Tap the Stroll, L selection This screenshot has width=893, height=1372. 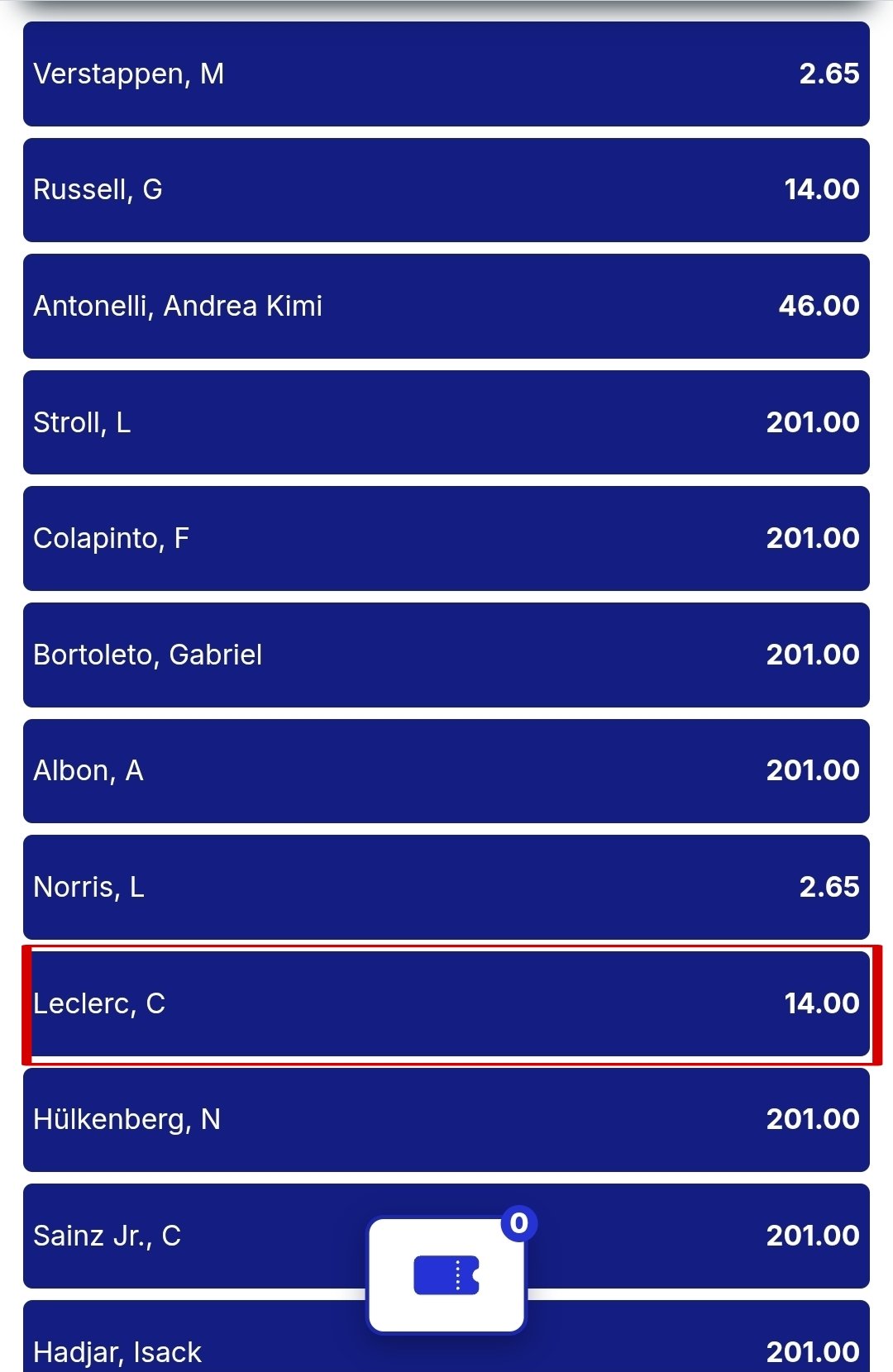coord(446,422)
